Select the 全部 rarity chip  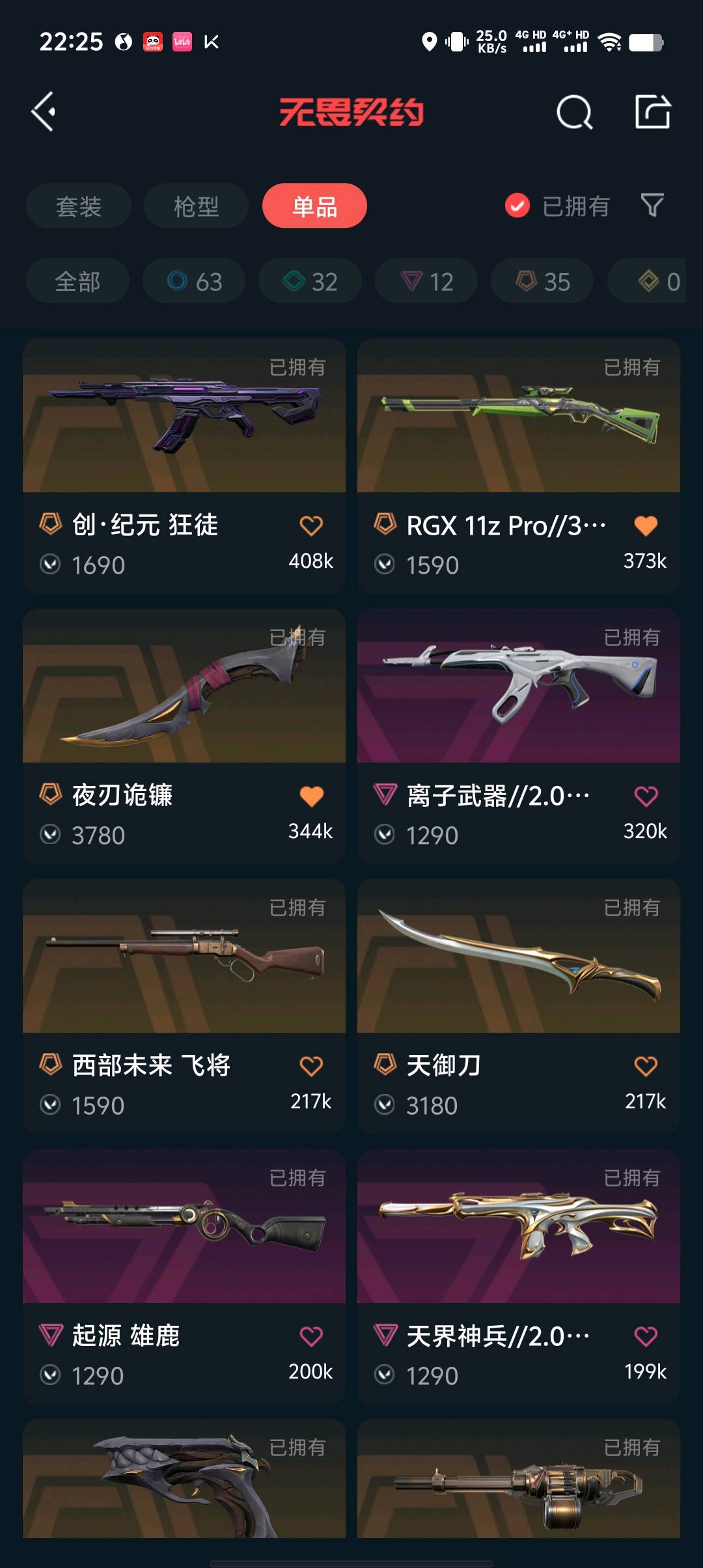coord(77,281)
